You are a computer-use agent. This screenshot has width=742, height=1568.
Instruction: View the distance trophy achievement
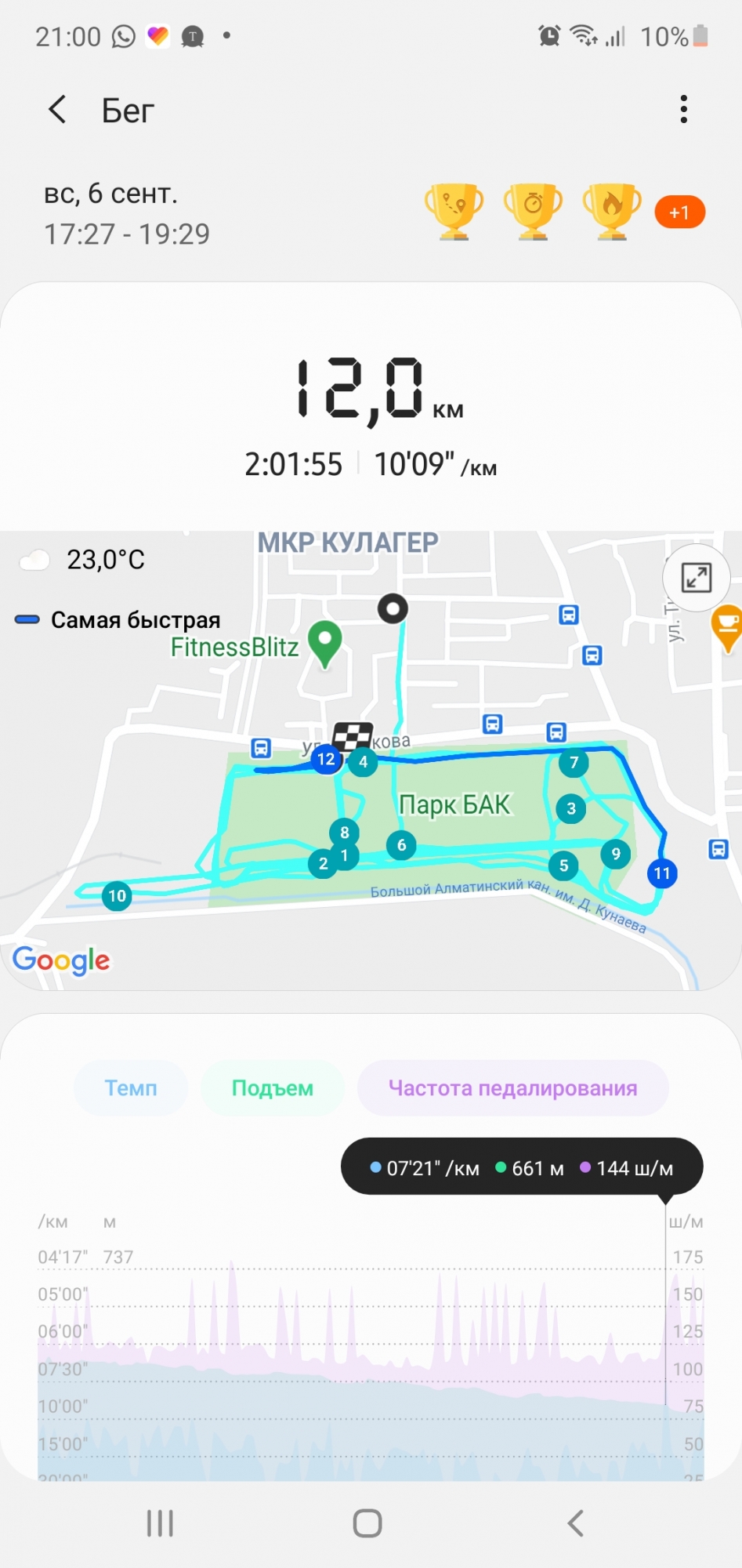pyautogui.click(x=454, y=212)
